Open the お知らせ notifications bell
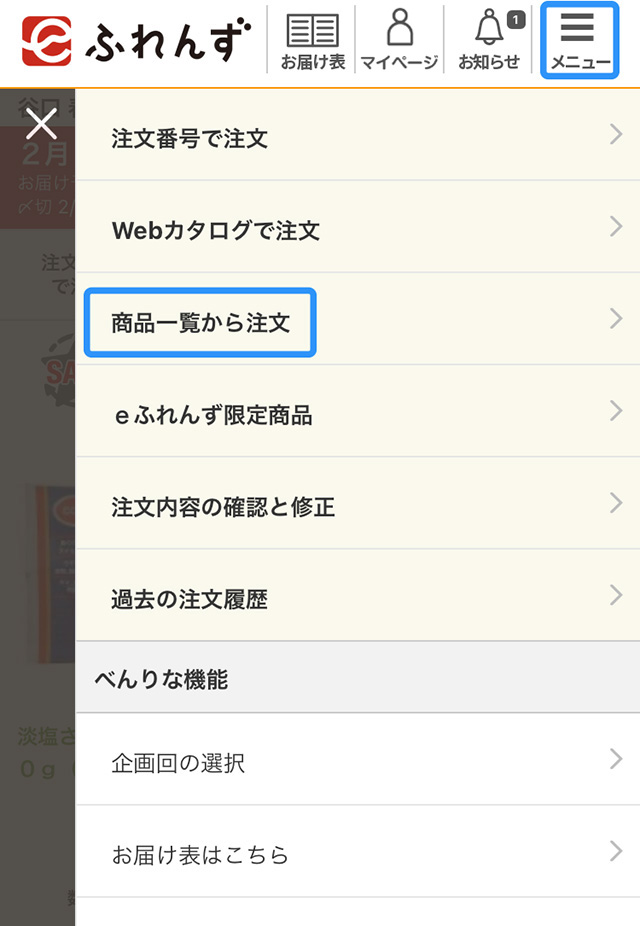640x926 pixels. click(489, 40)
